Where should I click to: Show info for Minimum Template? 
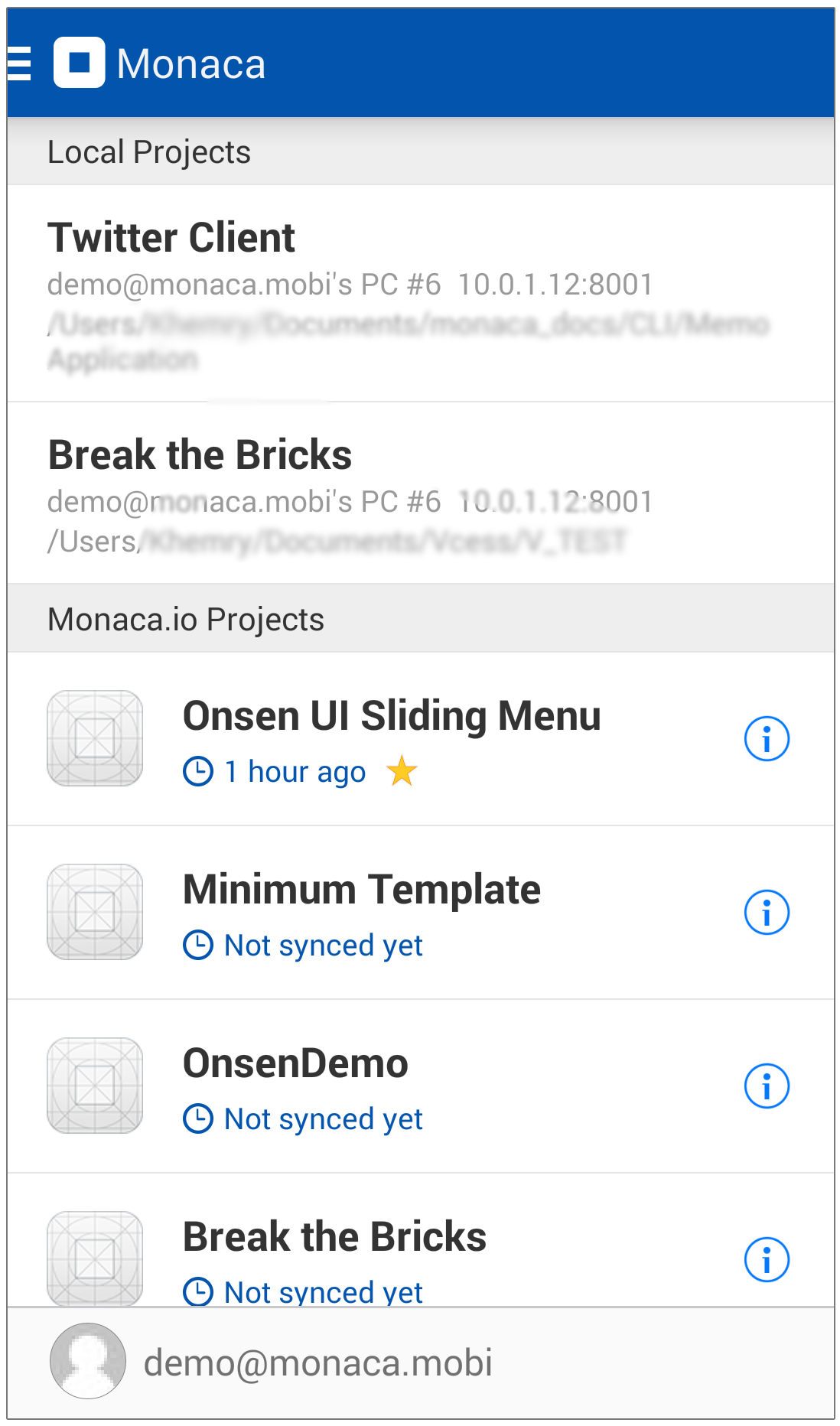tap(767, 913)
